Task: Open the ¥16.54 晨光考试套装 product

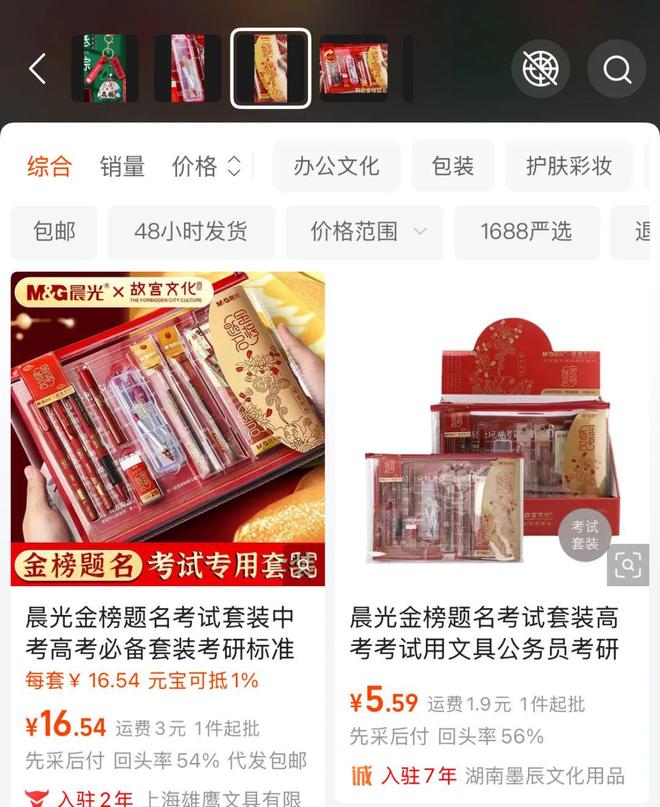Action: point(167,430)
